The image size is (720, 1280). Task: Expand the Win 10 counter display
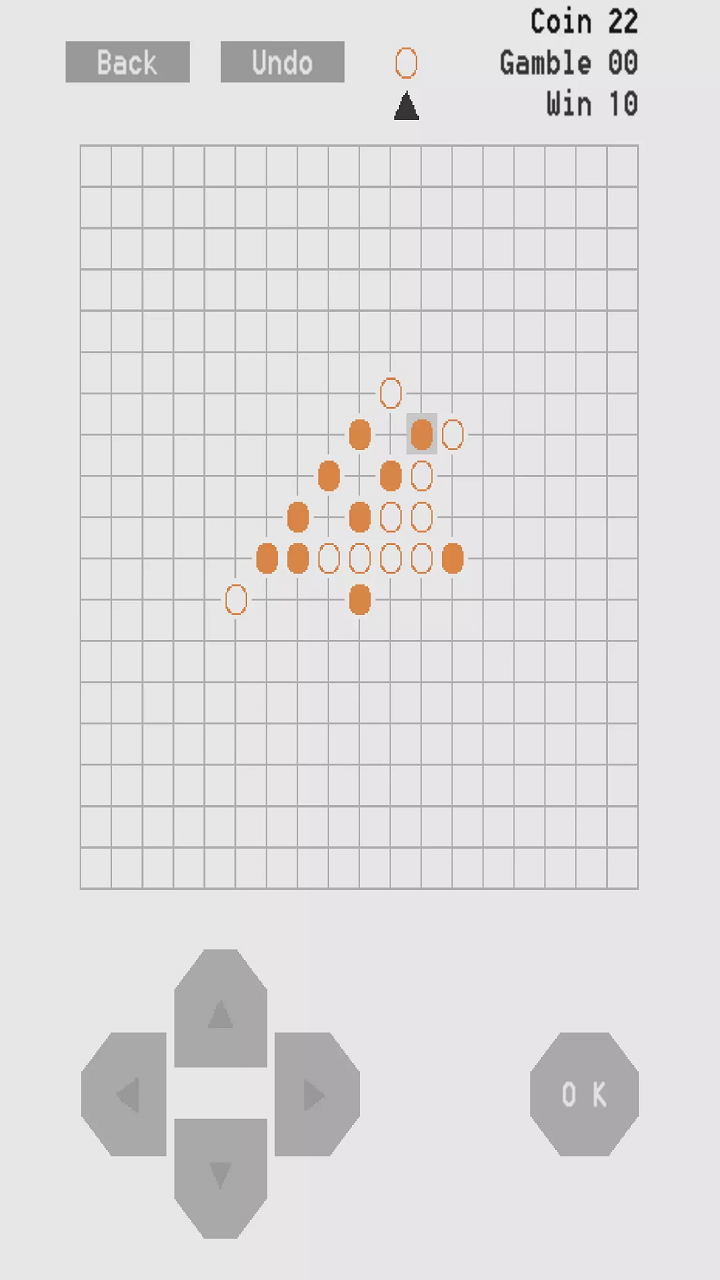(590, 104)
